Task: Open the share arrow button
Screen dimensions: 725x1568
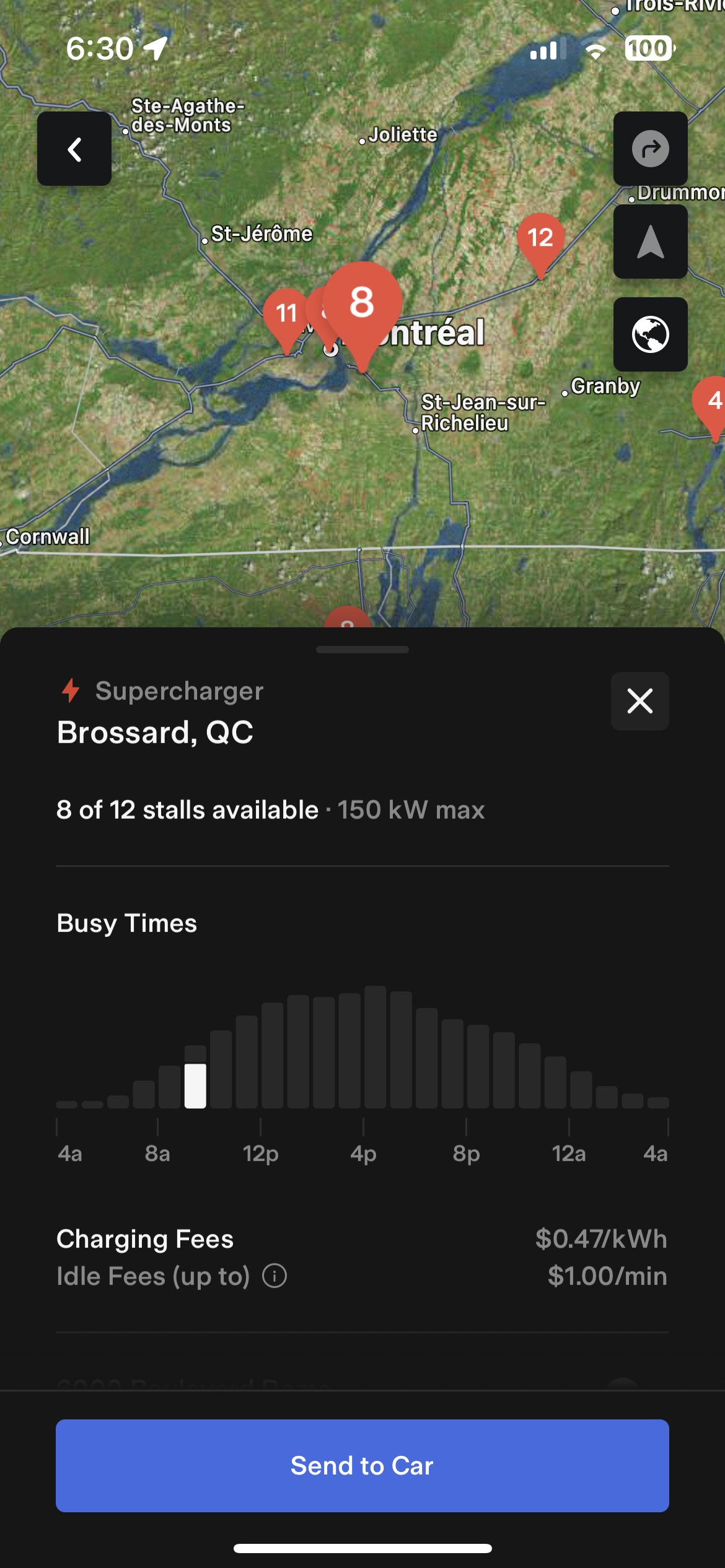Action: 650,149
